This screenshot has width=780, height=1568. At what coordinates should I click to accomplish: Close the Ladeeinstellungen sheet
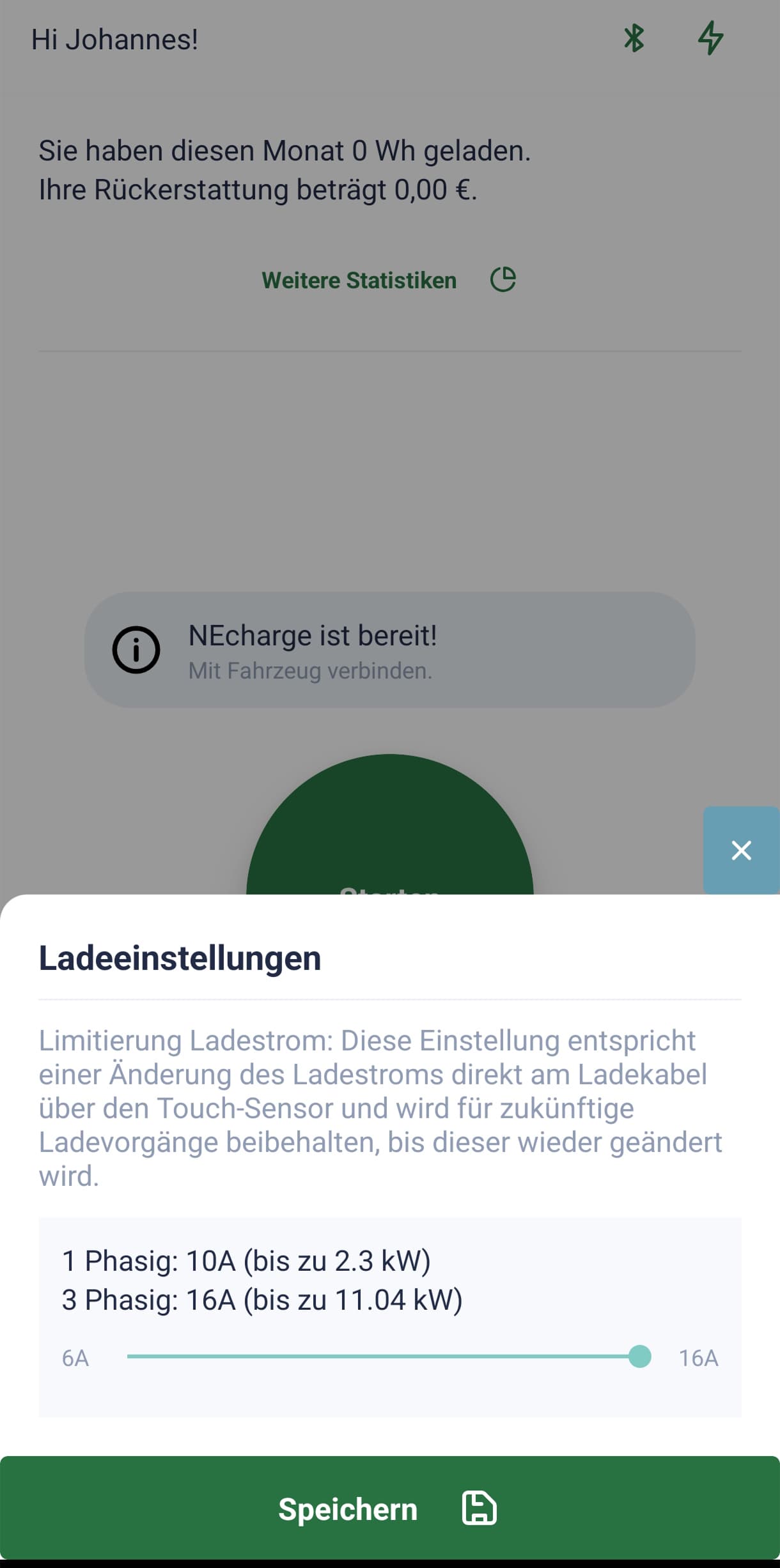741,850
